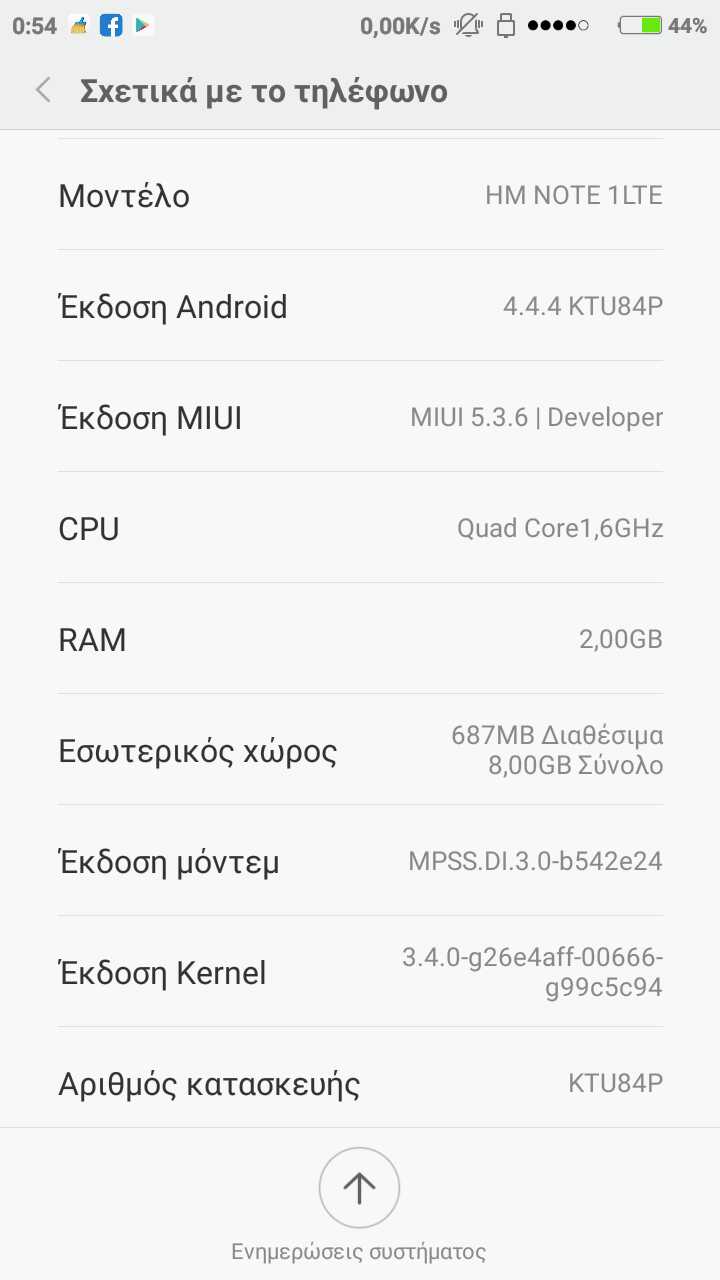Screen dimensions: 720x1280
Task: Tap the CPU row
Action: (360, 528)
